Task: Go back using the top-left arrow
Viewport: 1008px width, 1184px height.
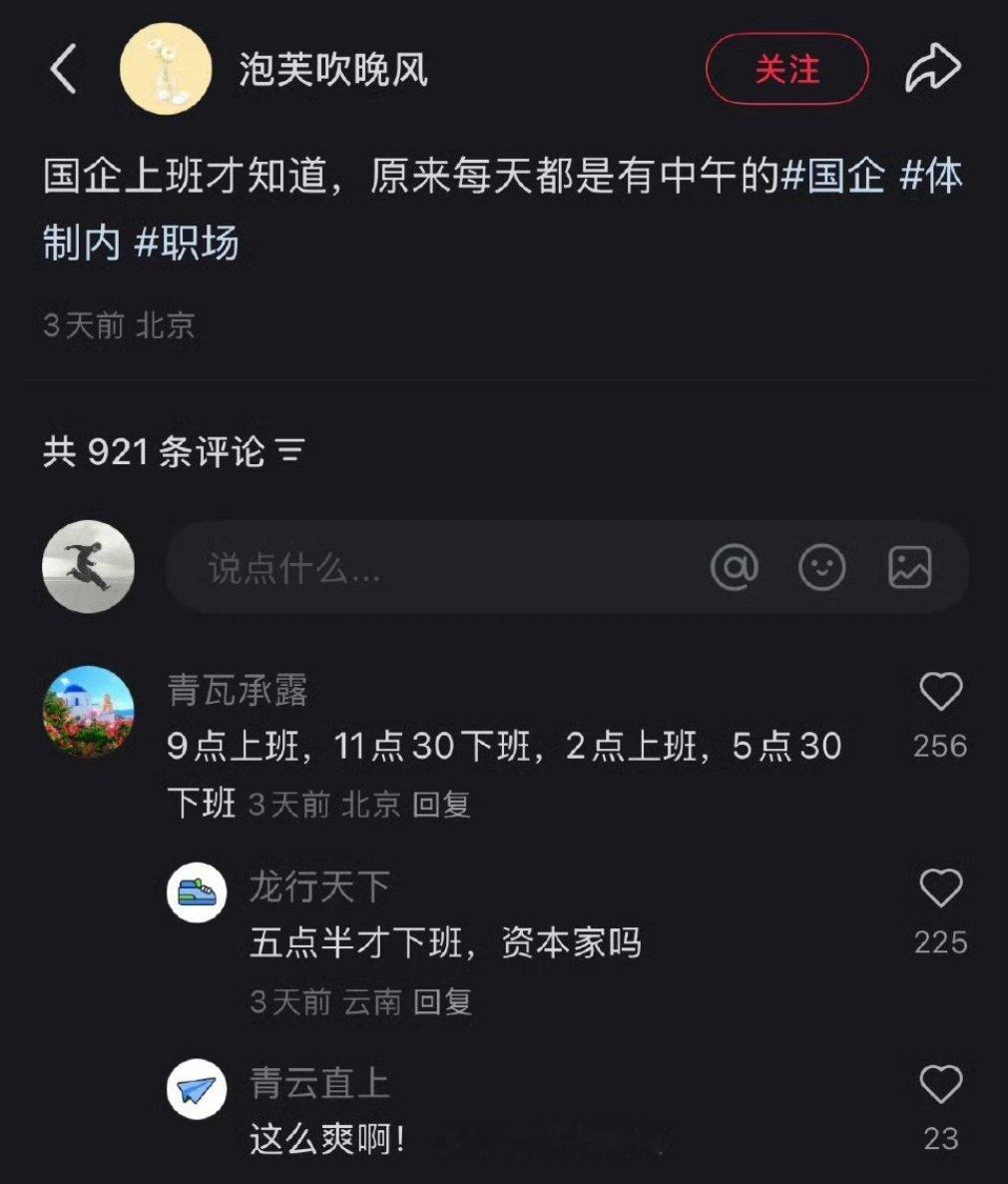Action: click(x=64, y=70)
